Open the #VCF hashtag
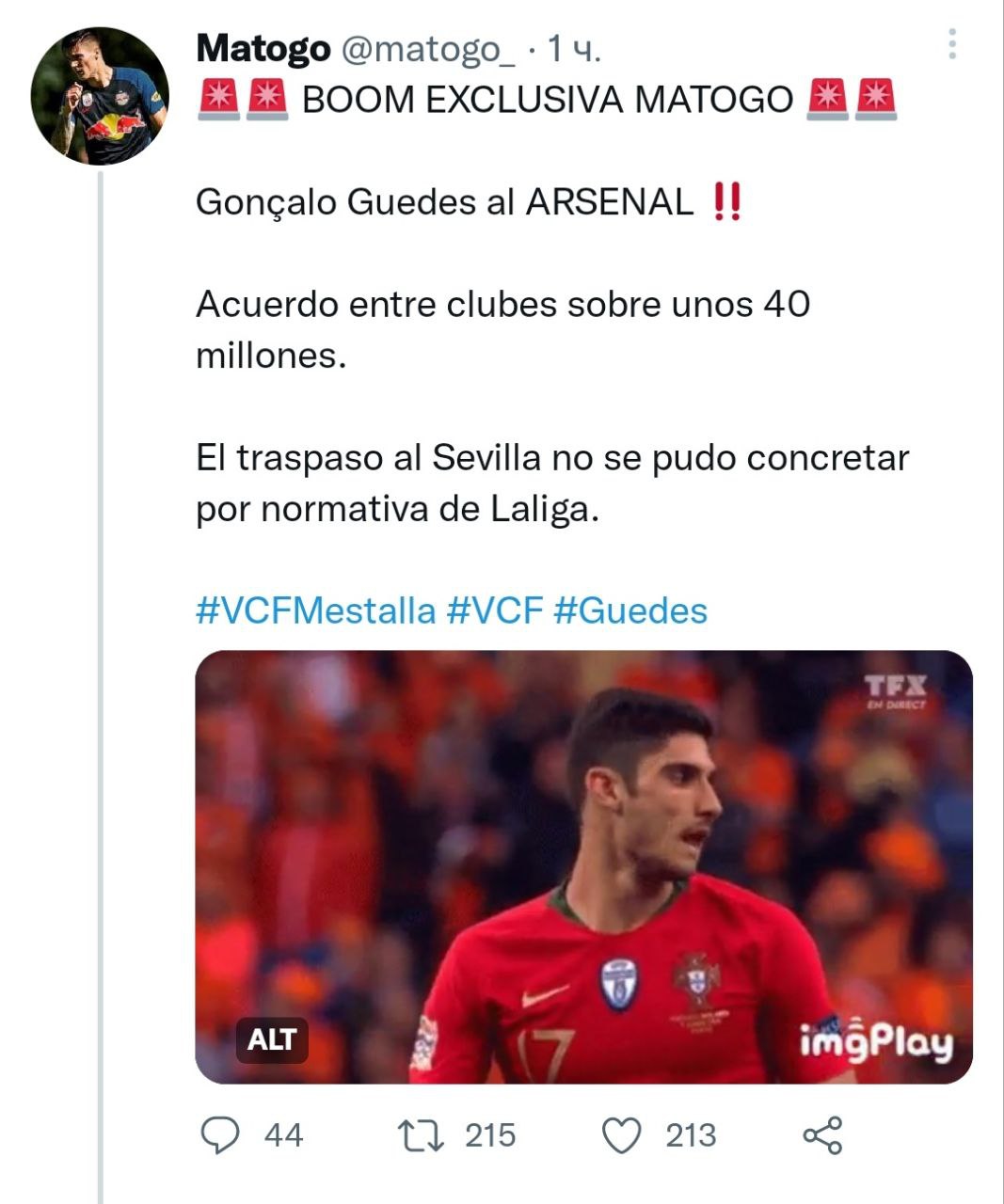Viewport: 1004px width, 1204px height. [495, 610]
